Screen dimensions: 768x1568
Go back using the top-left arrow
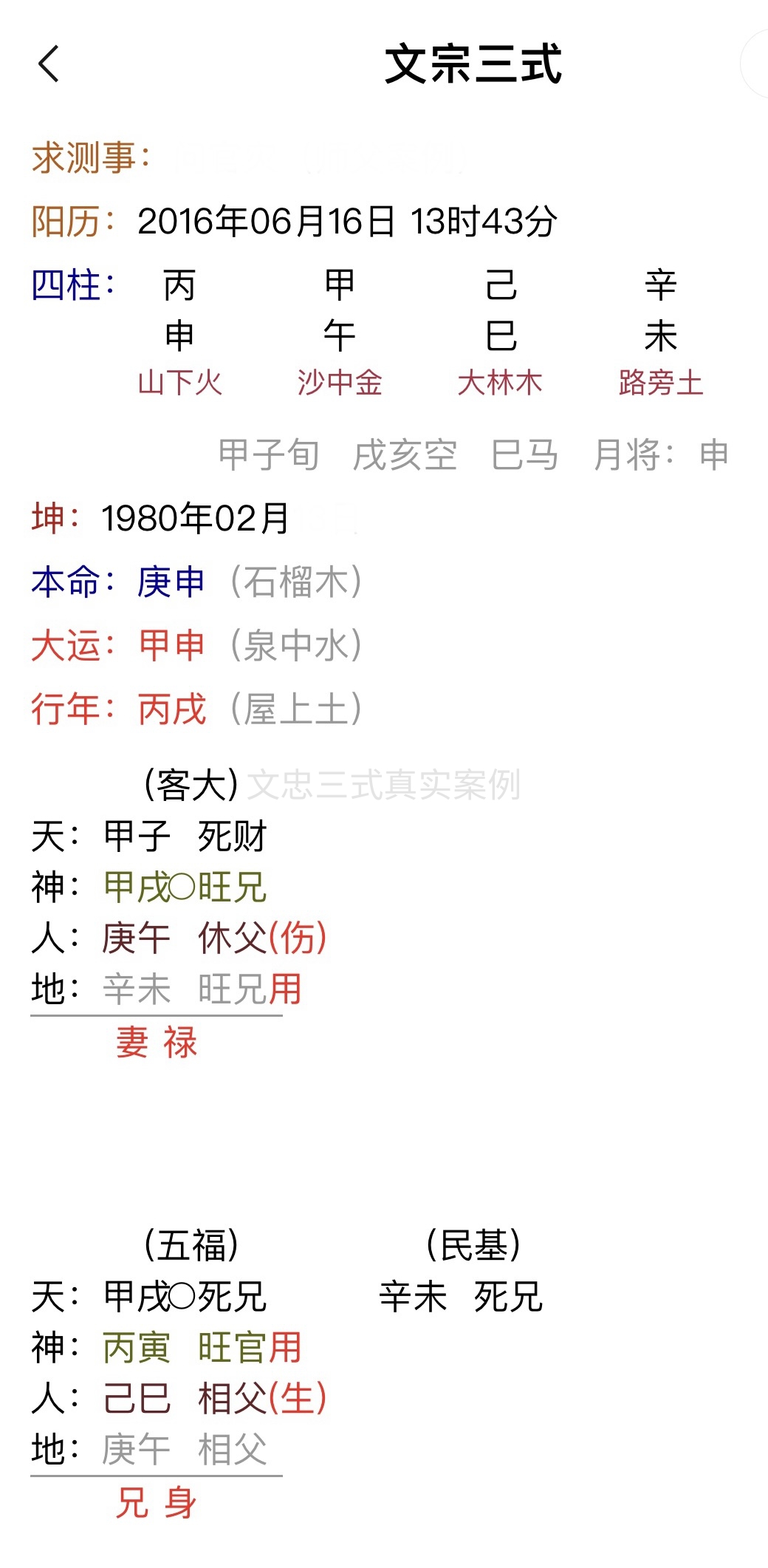(x=49, y=64)
